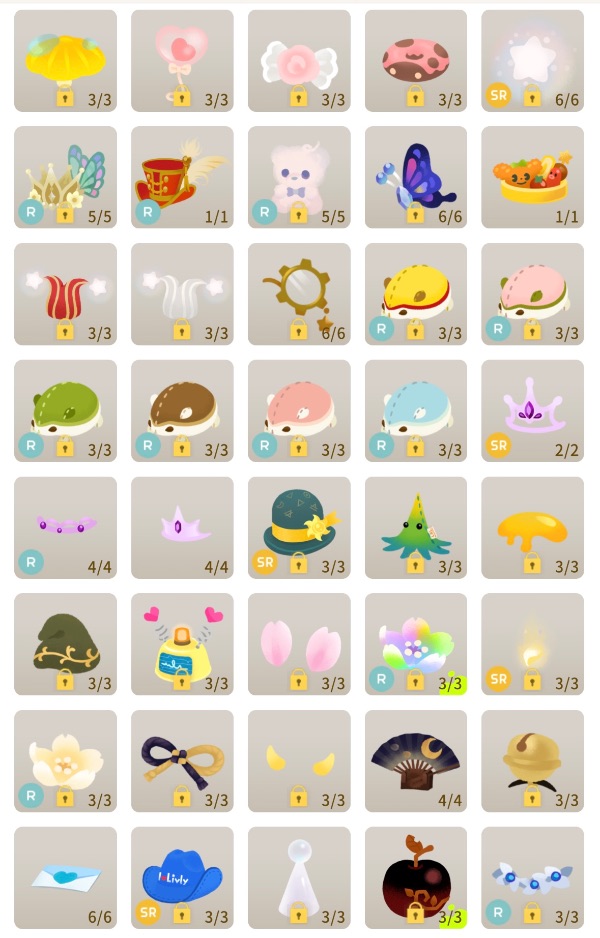Open the pink teddy bear item
Image resolution: width=600 pixels, height=938 pixels.
coord(299,177)
